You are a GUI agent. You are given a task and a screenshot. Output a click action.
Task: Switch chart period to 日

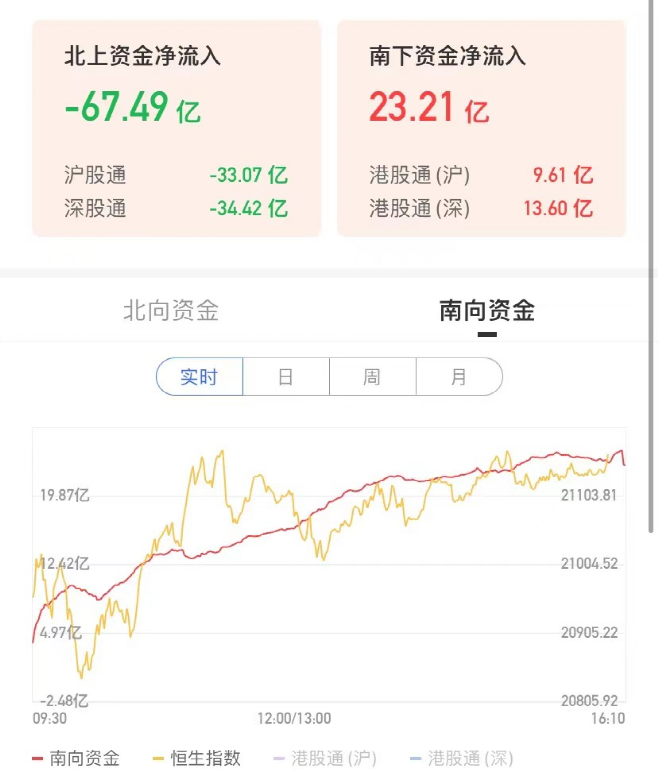tap(286, 377)
